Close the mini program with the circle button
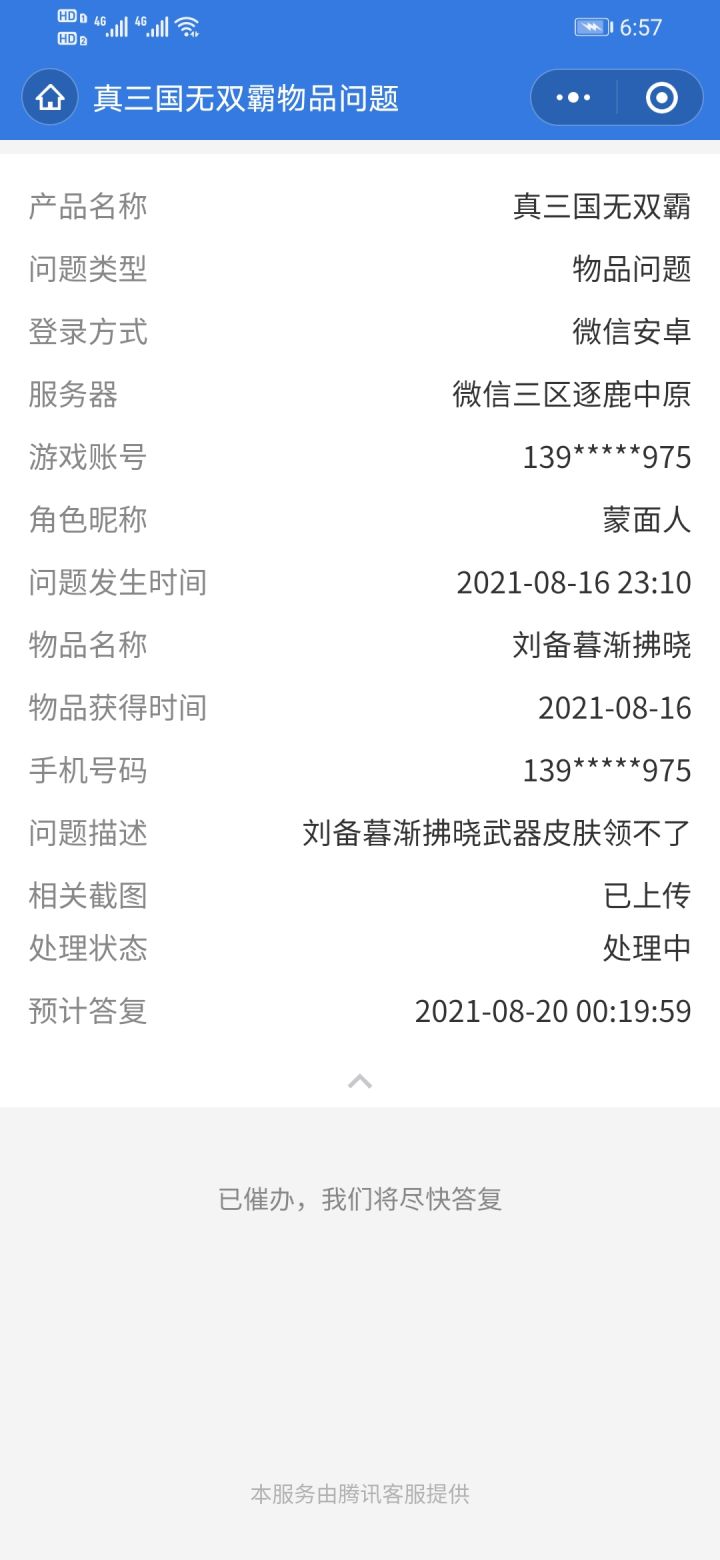The height and width of the screenshot is (1560, 720). pos(661,97)
